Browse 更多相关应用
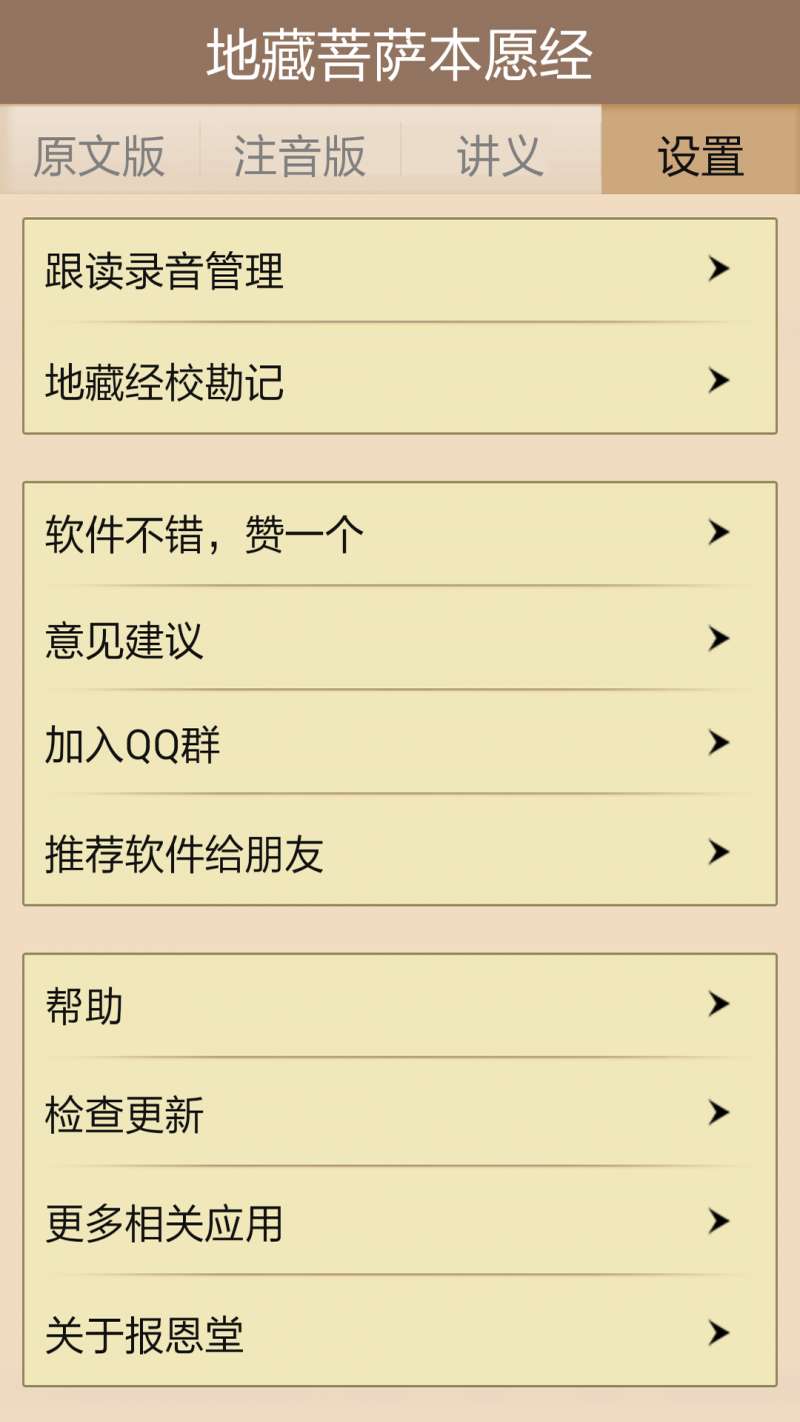This screenshot has height=1422, width=800. pos(400,1223)
